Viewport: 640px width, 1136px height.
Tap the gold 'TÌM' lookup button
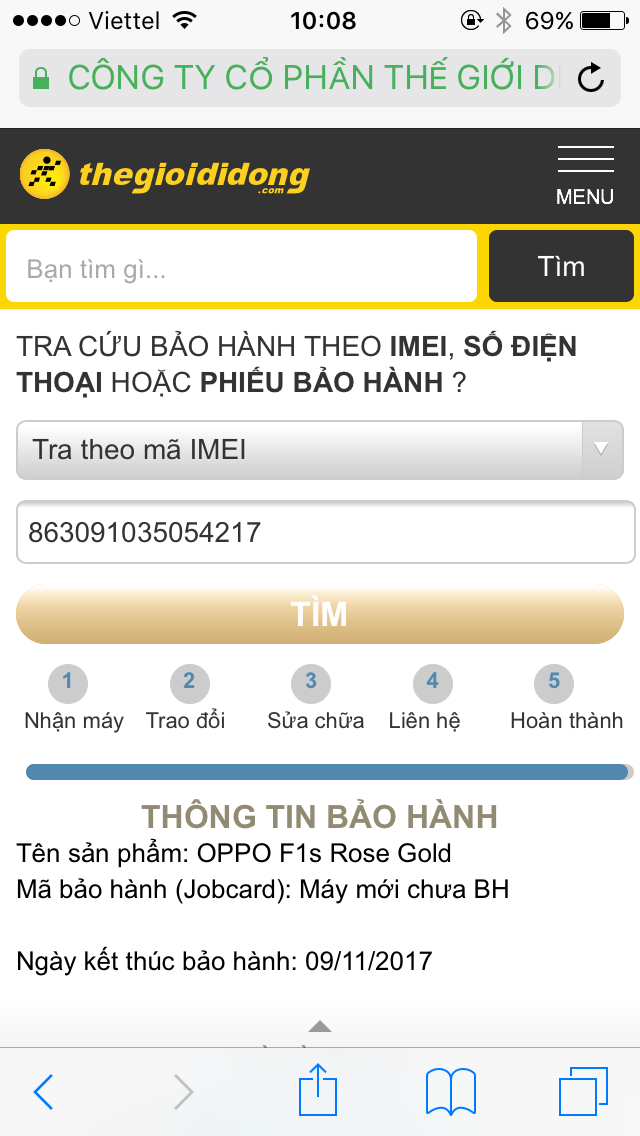pos(320,614)
